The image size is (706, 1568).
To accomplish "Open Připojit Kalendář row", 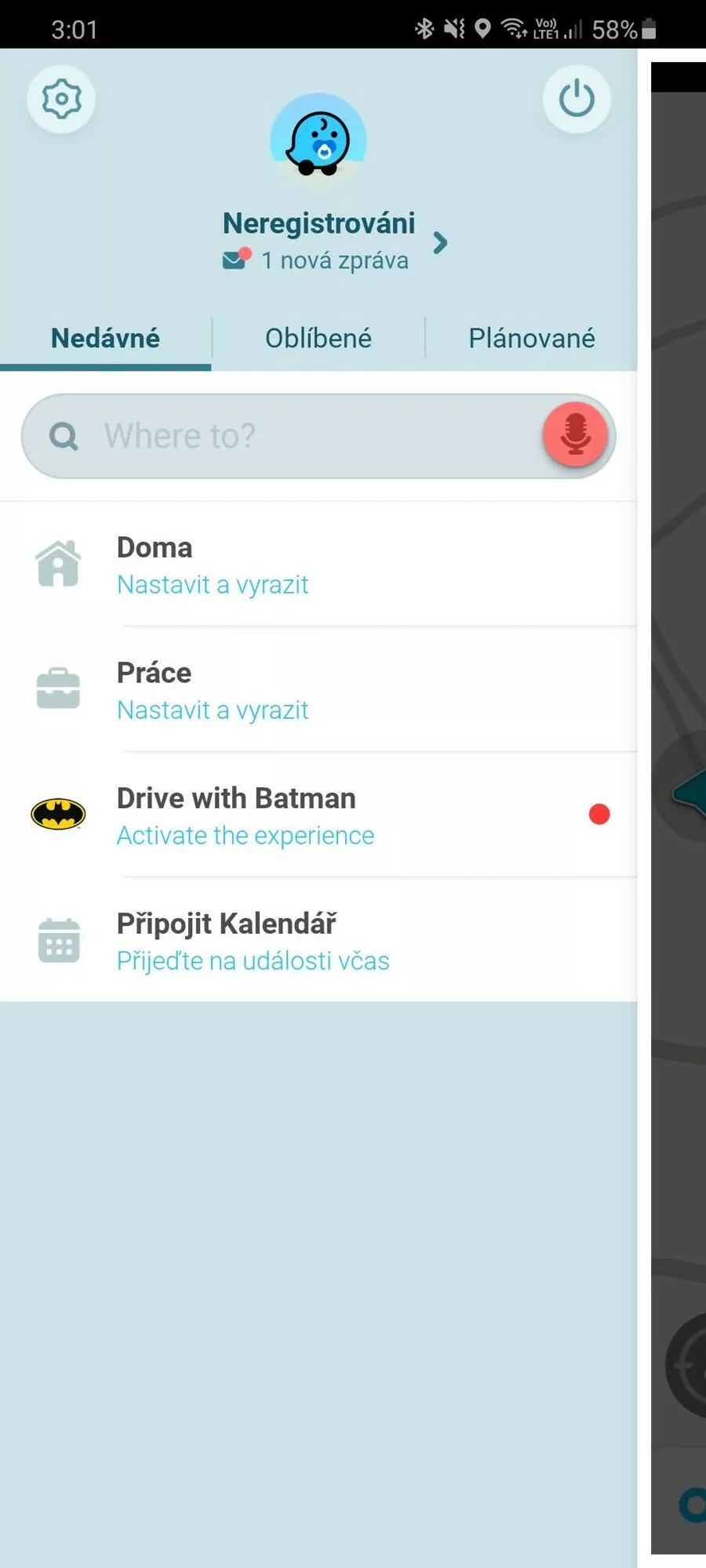I will pos(318,940).
